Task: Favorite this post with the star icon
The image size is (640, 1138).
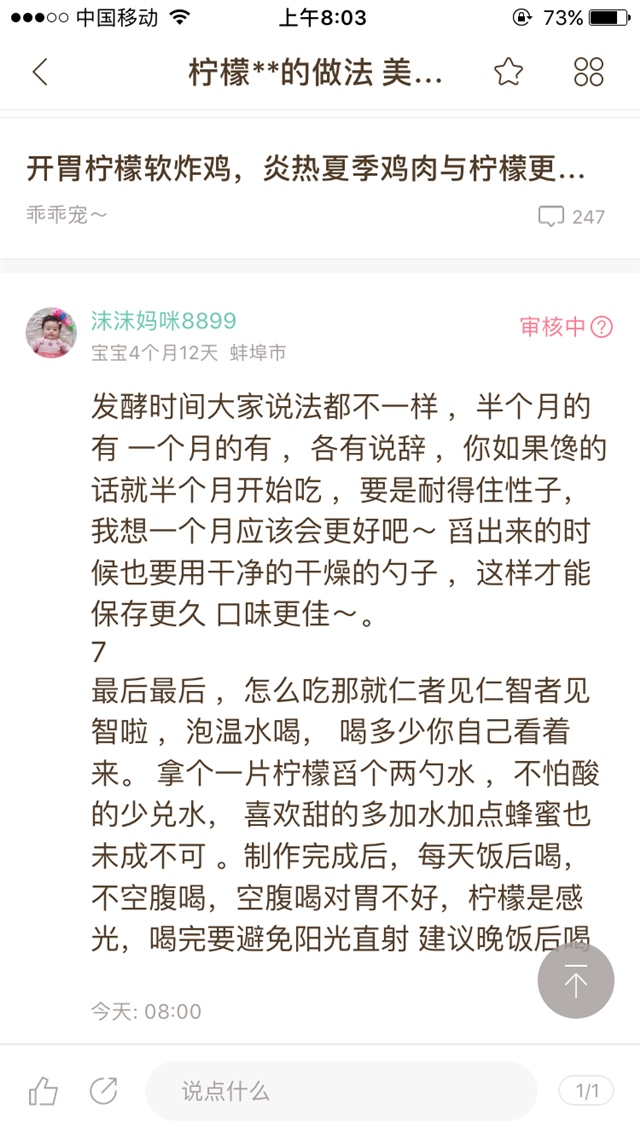Action: click(509, 72)
